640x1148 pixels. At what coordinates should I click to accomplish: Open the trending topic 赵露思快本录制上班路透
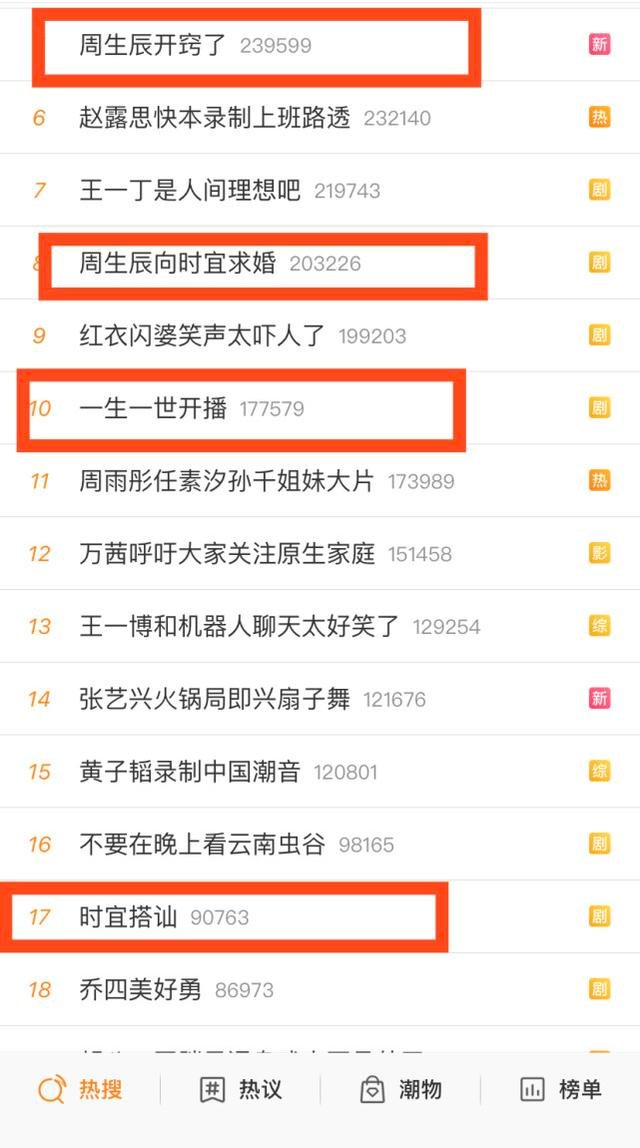point(215,118)
